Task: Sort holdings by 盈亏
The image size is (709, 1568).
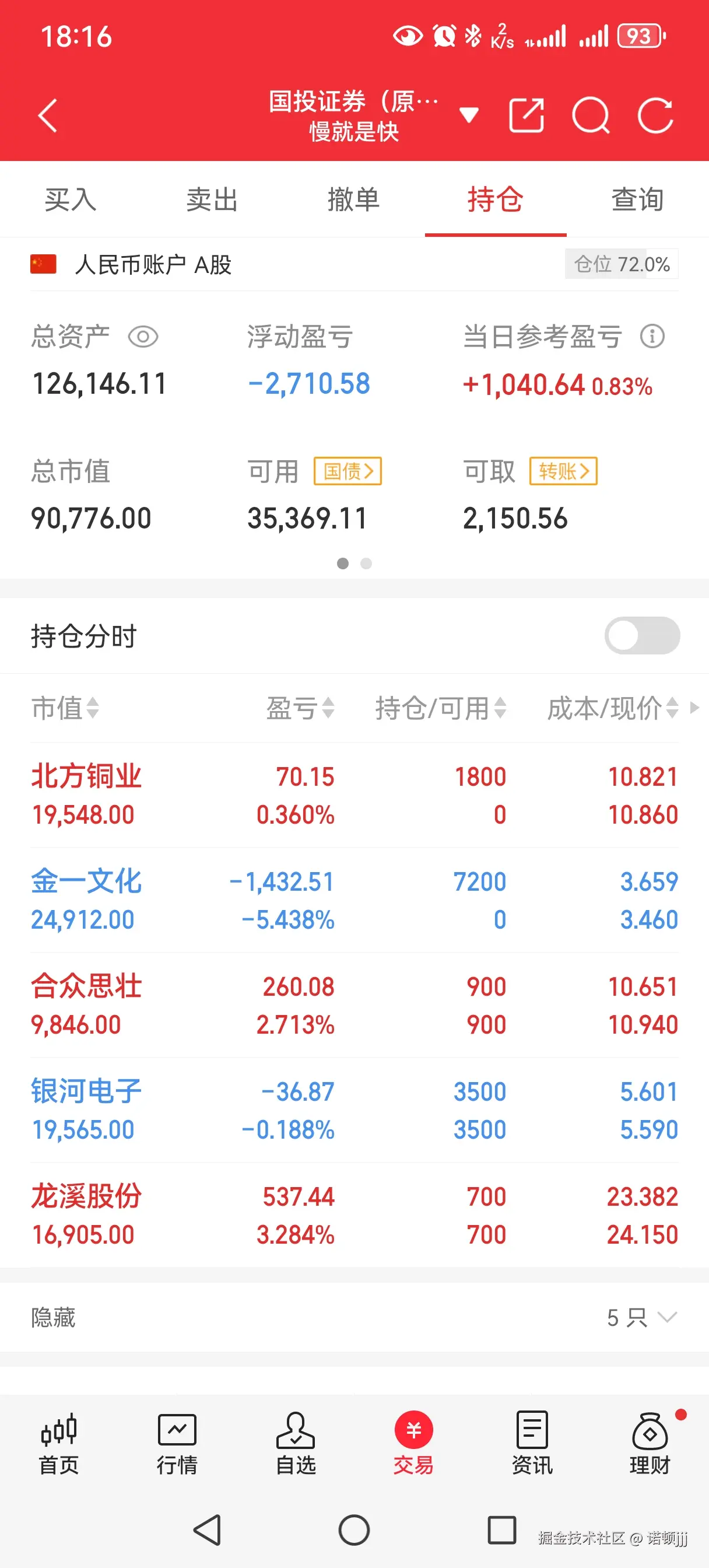Action: click(x=300, y=708)
